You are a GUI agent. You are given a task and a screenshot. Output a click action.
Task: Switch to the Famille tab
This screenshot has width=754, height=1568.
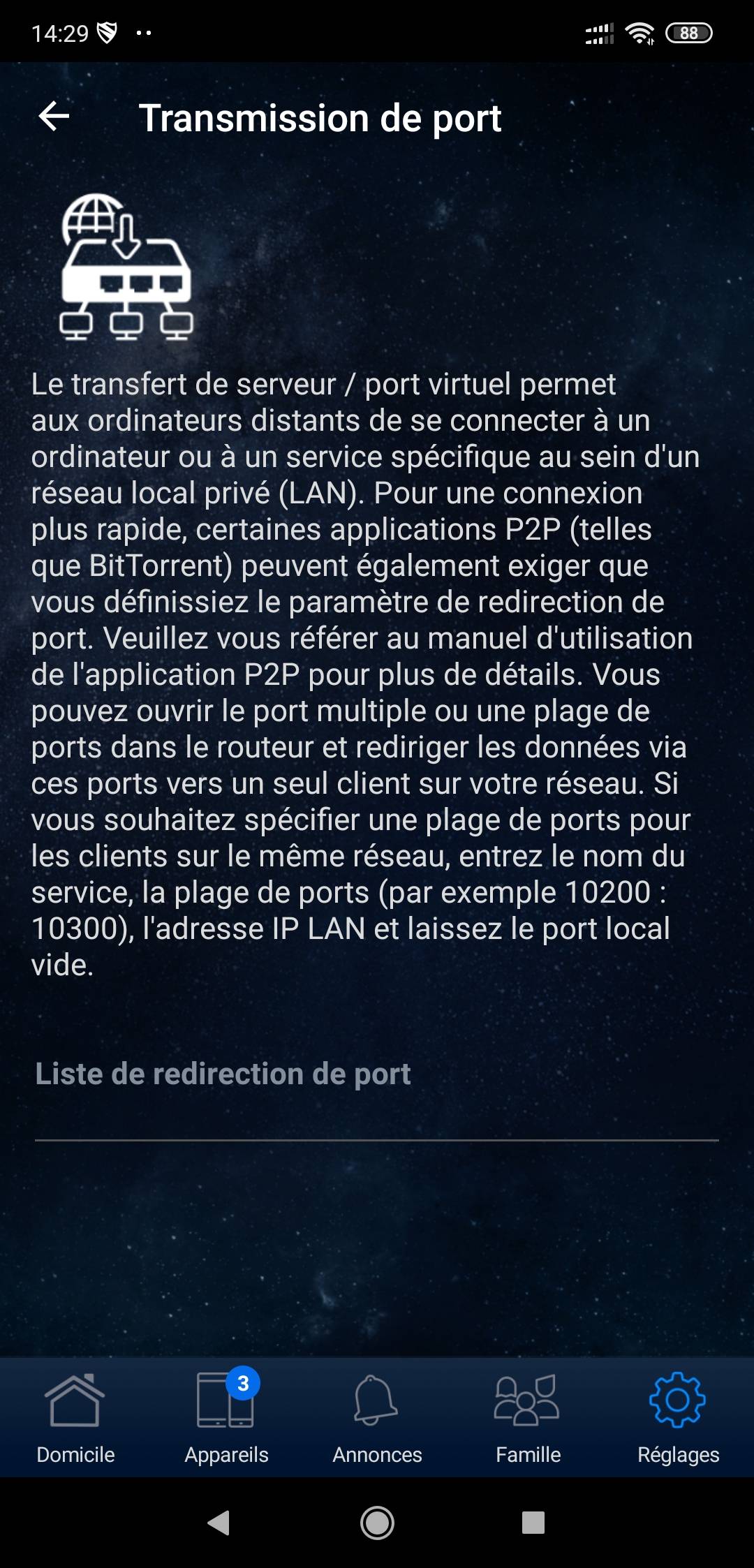[x=528, y=1418]
